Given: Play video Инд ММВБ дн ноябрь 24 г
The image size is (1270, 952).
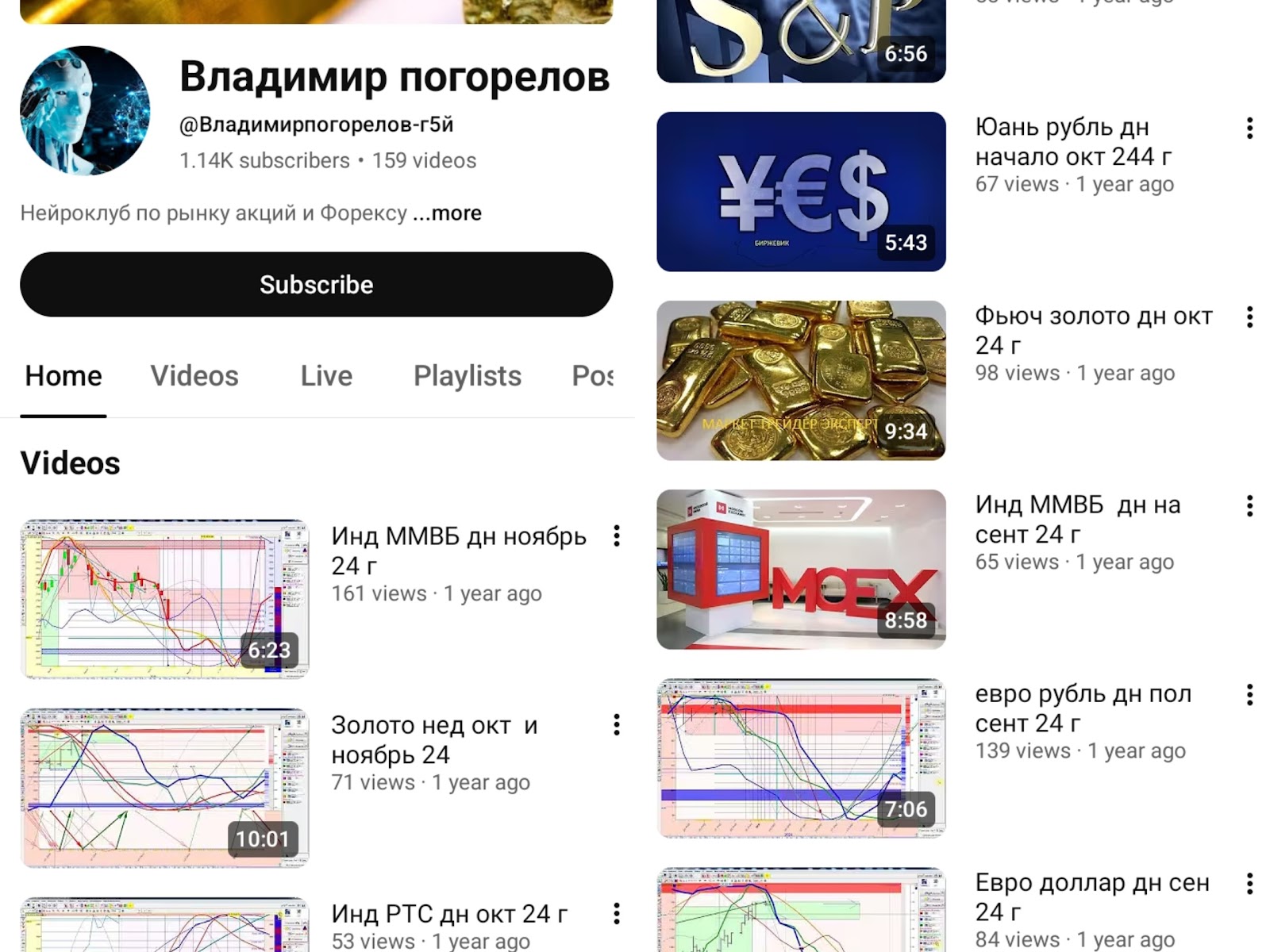Looking at the screenshot, I should (x=164, y=600).
